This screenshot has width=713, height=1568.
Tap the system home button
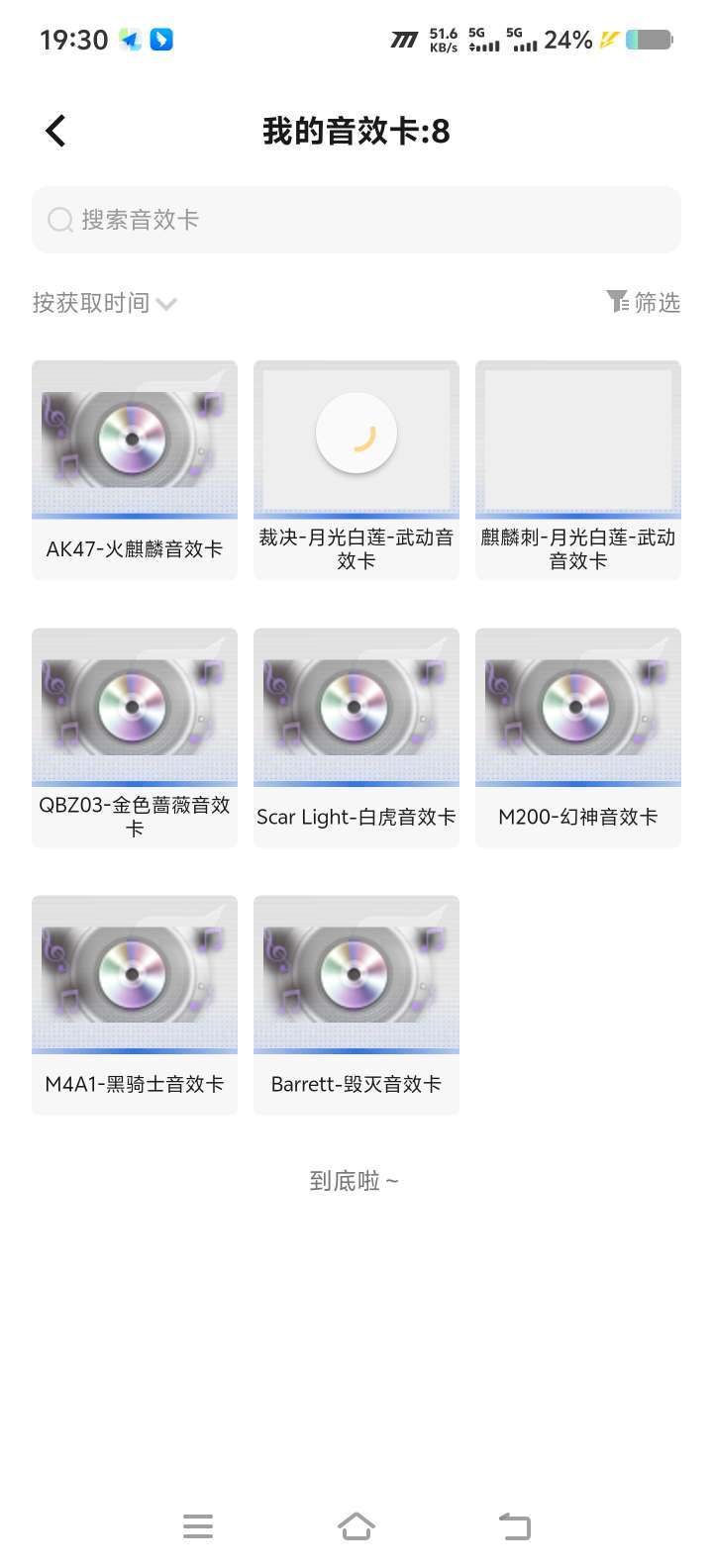(356, 1526)
